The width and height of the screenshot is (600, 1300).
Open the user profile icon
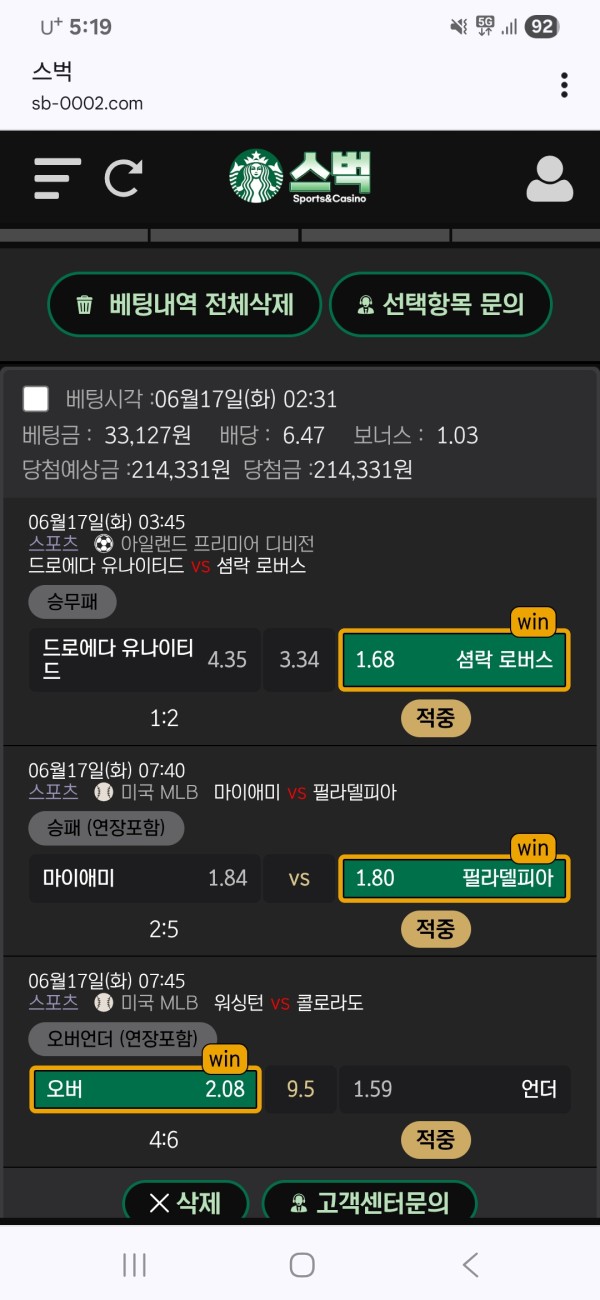[x=549, y=178]
